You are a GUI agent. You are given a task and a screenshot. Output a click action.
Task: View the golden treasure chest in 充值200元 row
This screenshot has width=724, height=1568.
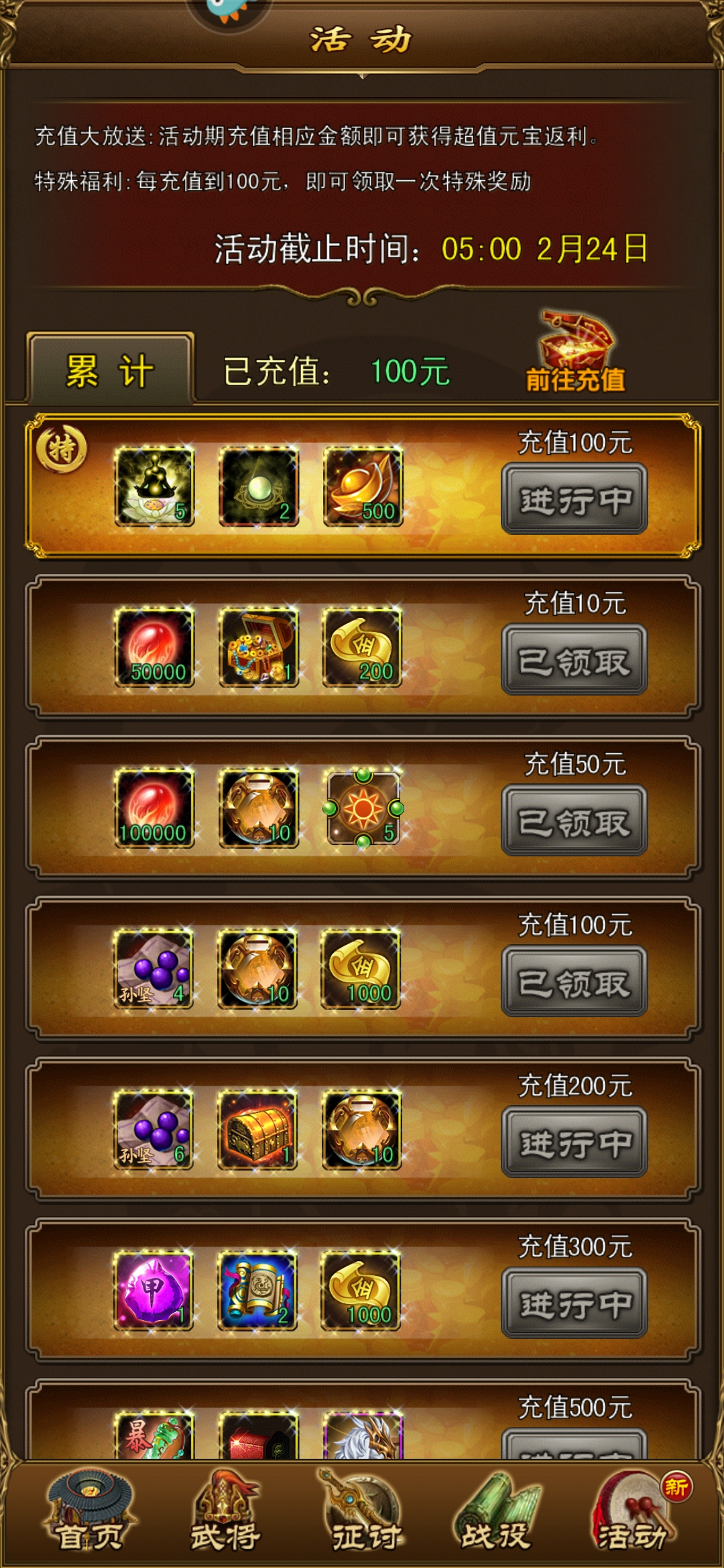point(258,1130)
